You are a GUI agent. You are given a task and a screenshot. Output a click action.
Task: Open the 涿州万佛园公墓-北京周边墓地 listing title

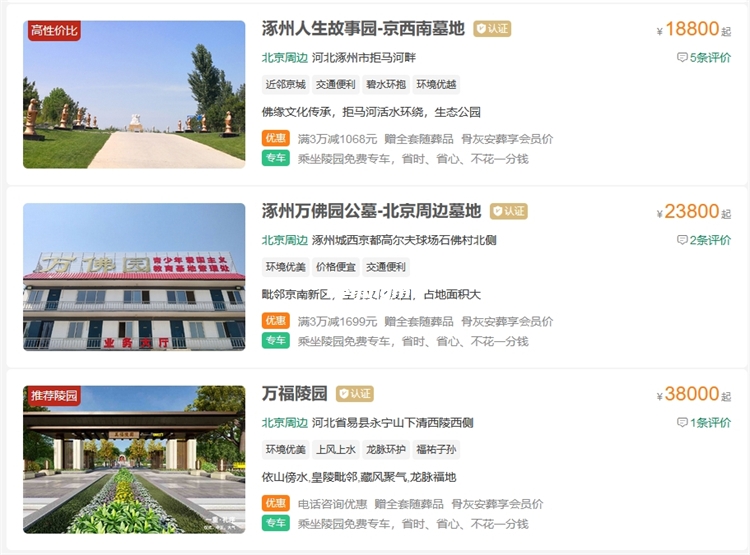pyautogui.click(x=371, y=211)
